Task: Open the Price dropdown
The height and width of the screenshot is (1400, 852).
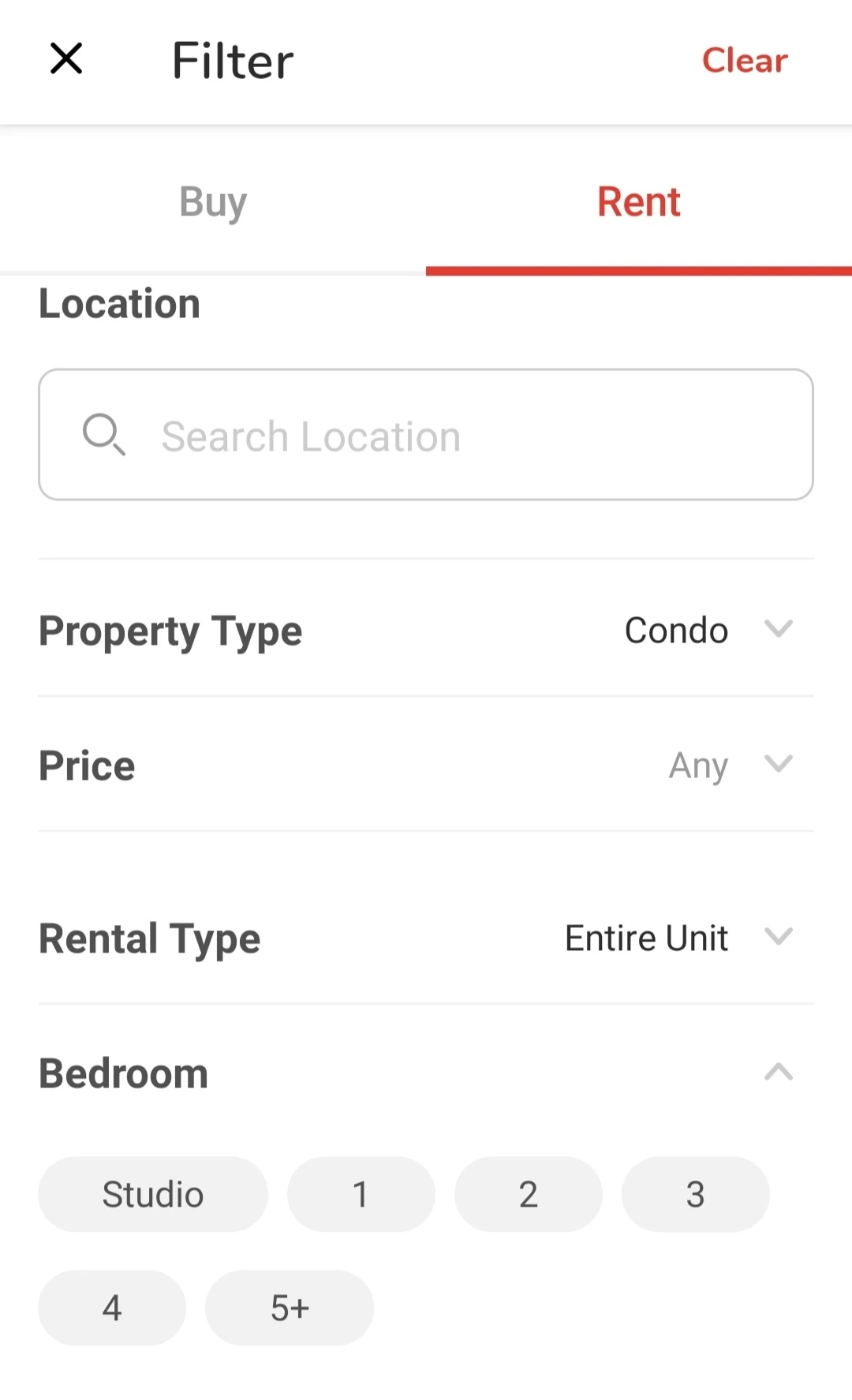Action: pyautogui.click(x=730, y=765)
